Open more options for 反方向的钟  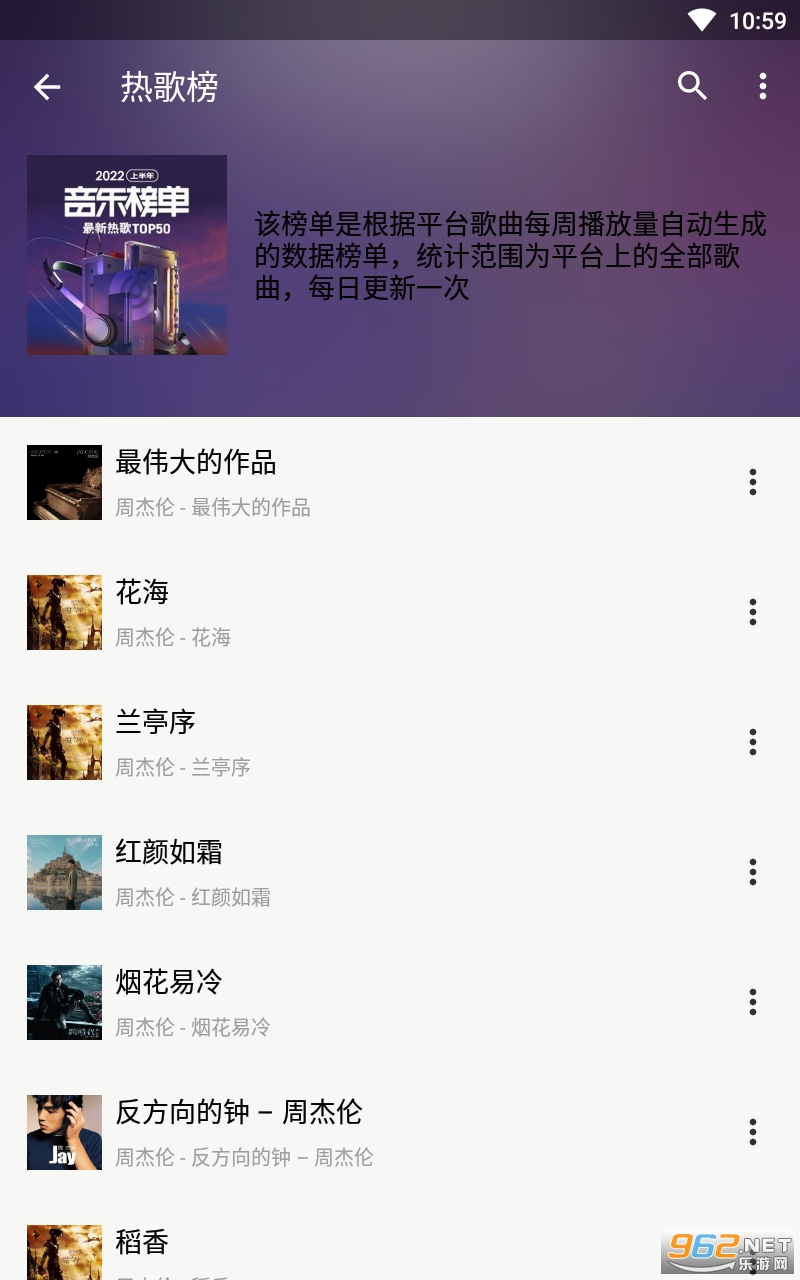(753, 1132)
